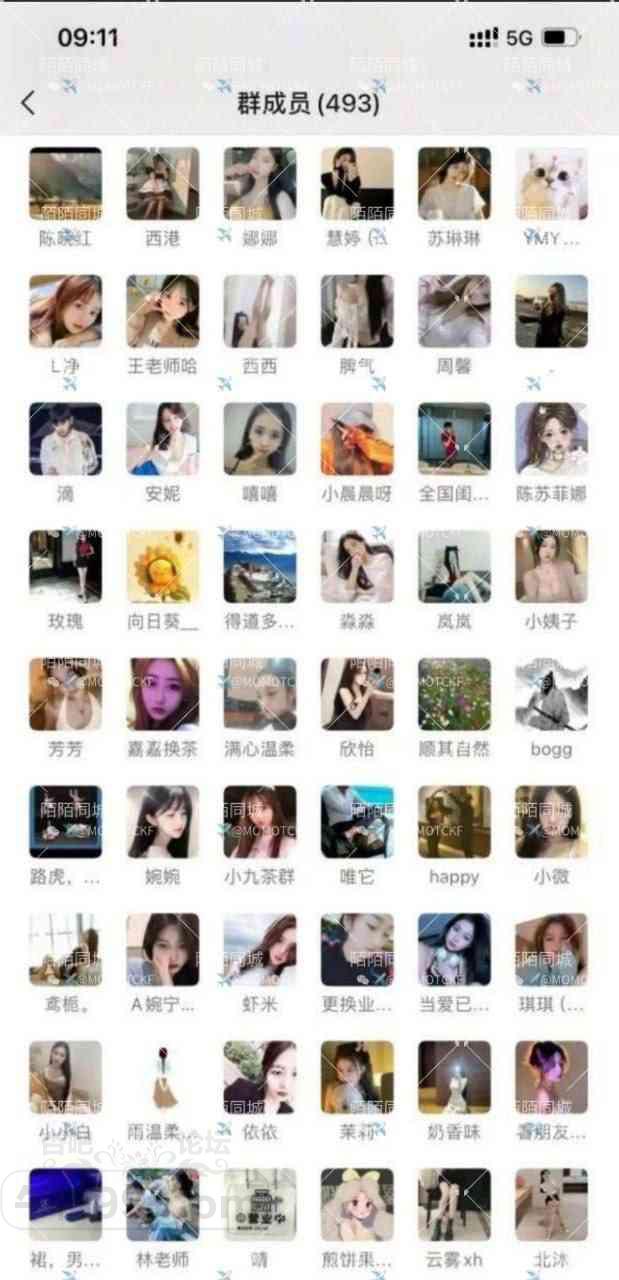Open member 陈晓红's profile

tap(65, 184)
